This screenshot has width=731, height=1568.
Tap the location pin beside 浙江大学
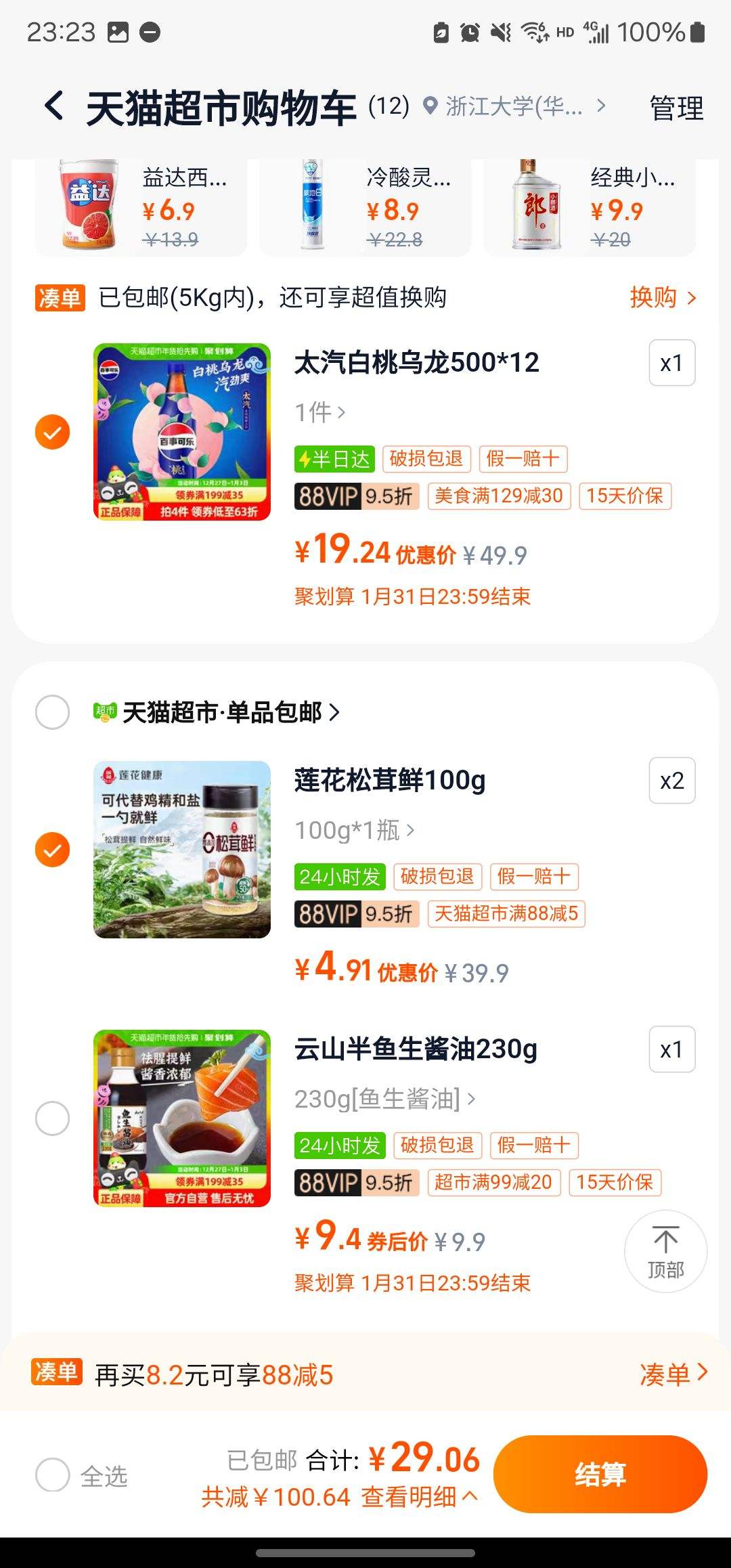pos(429,106)
